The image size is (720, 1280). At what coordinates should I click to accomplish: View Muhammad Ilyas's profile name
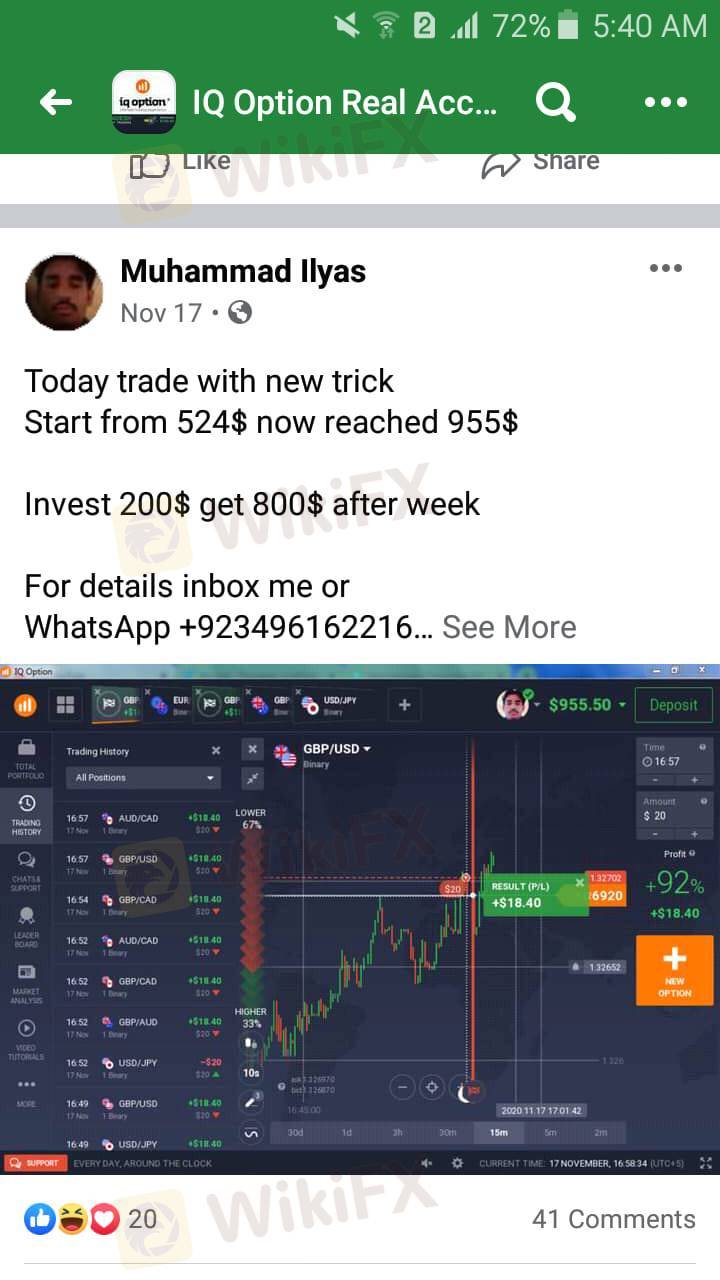(x=243, y=271)
